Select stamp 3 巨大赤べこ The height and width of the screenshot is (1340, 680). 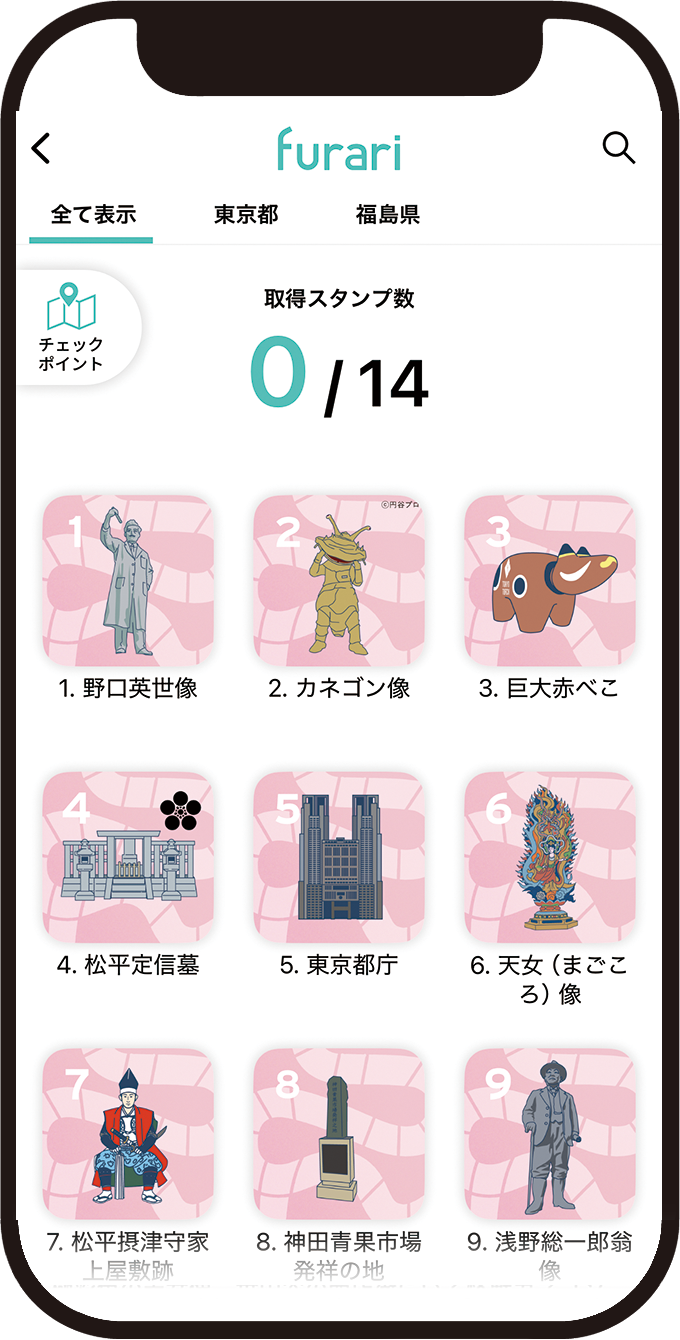[550, 581]
